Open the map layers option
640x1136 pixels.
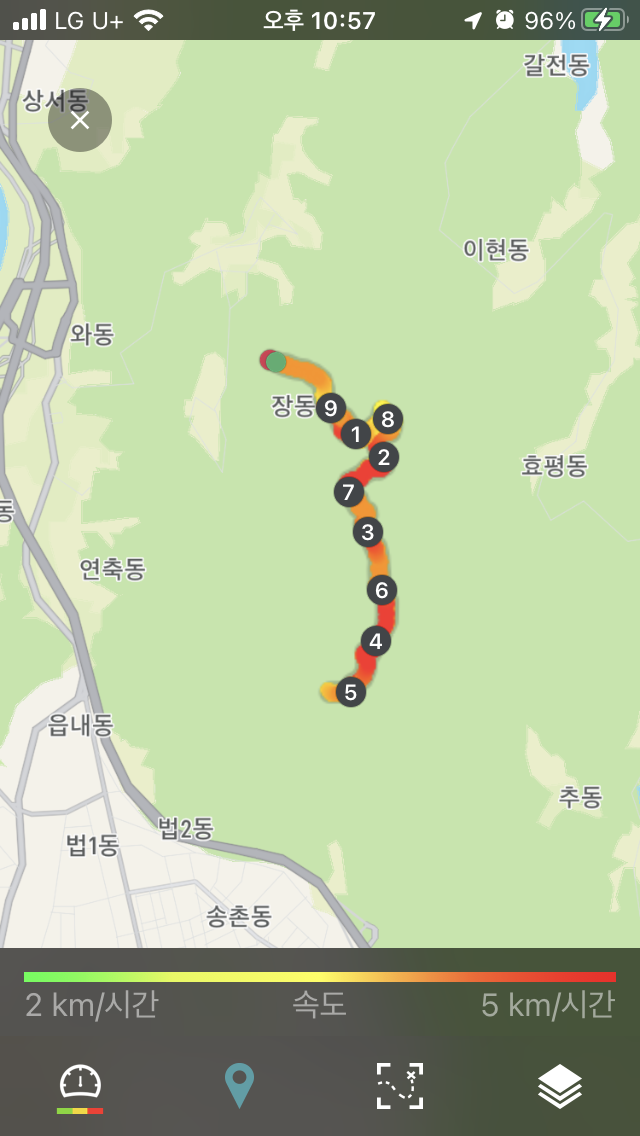tap(560, 1086)
